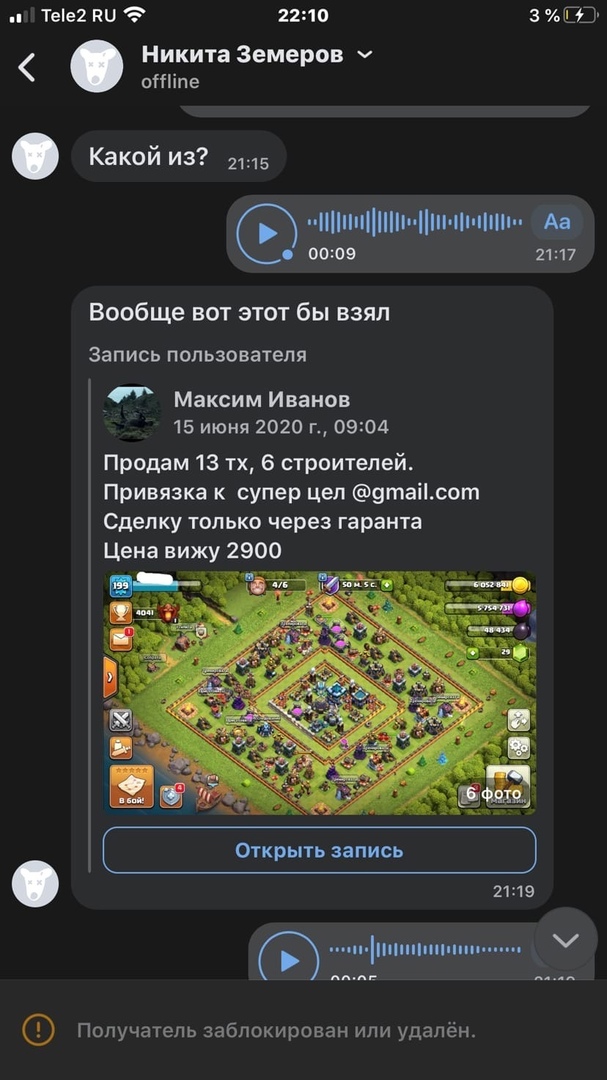Play the second voice message below
This screenshot has width=607, height=1080.
click(x=289, y=960)
